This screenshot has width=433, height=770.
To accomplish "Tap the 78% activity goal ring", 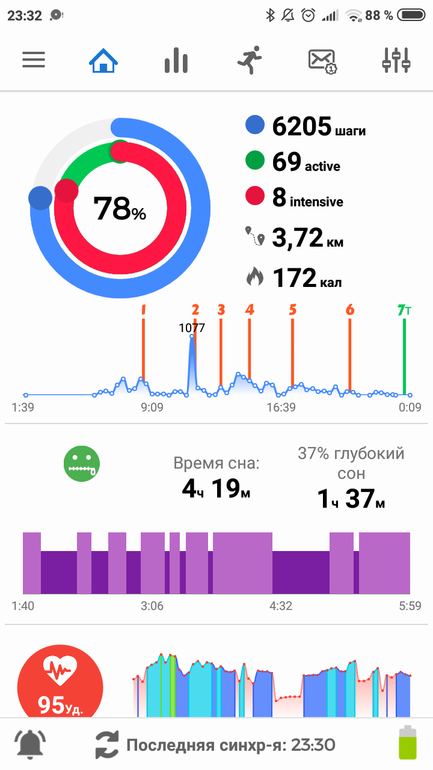I will click(x=120, y=208).
